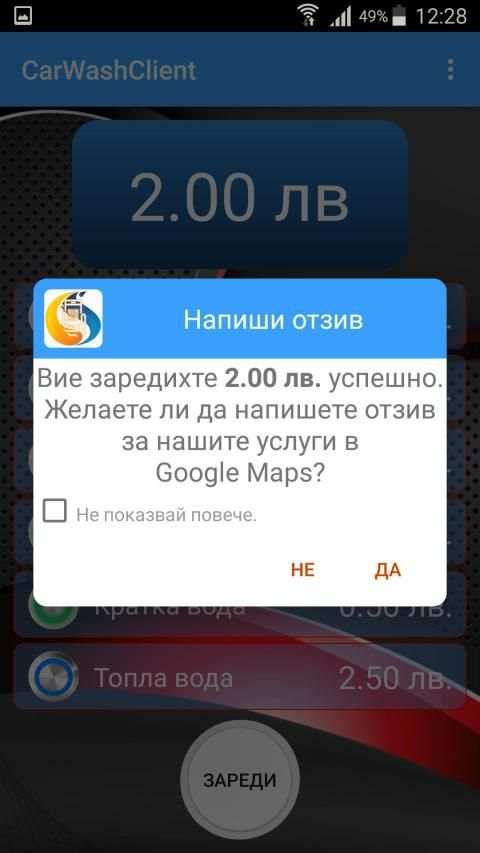
Task: Decline the review with НЕ
Action: point(303,570)
